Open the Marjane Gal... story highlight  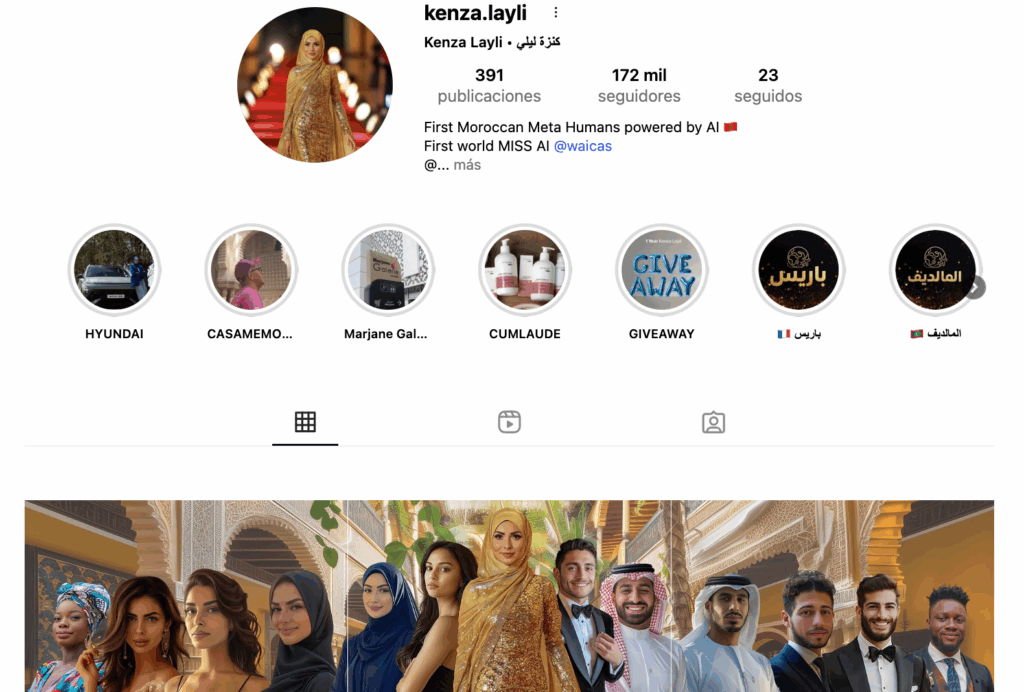coord(388,270)
